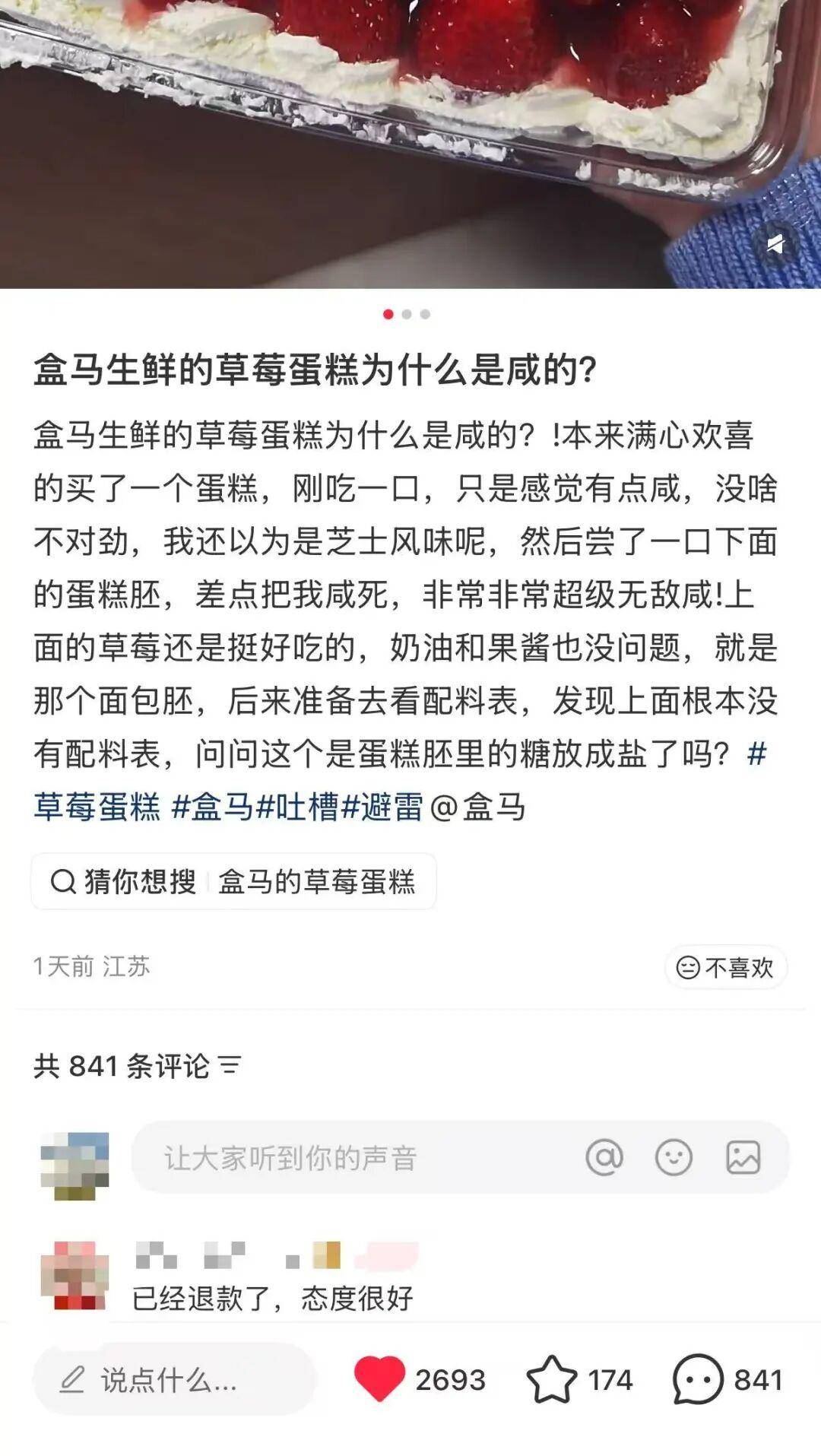Search the suggested term 盒马的草莓蛋糕
The height and width of the screenshot is (1456, 821).
(x=316, y=882)
